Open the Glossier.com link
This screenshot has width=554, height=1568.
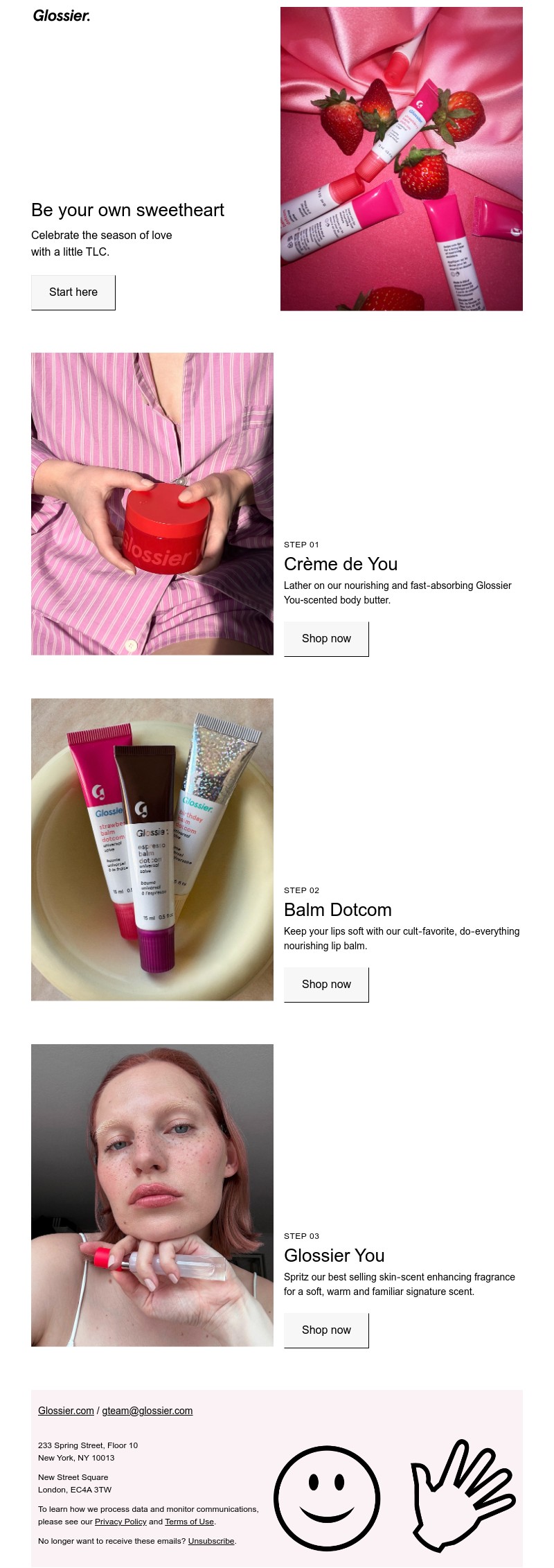66,1411
